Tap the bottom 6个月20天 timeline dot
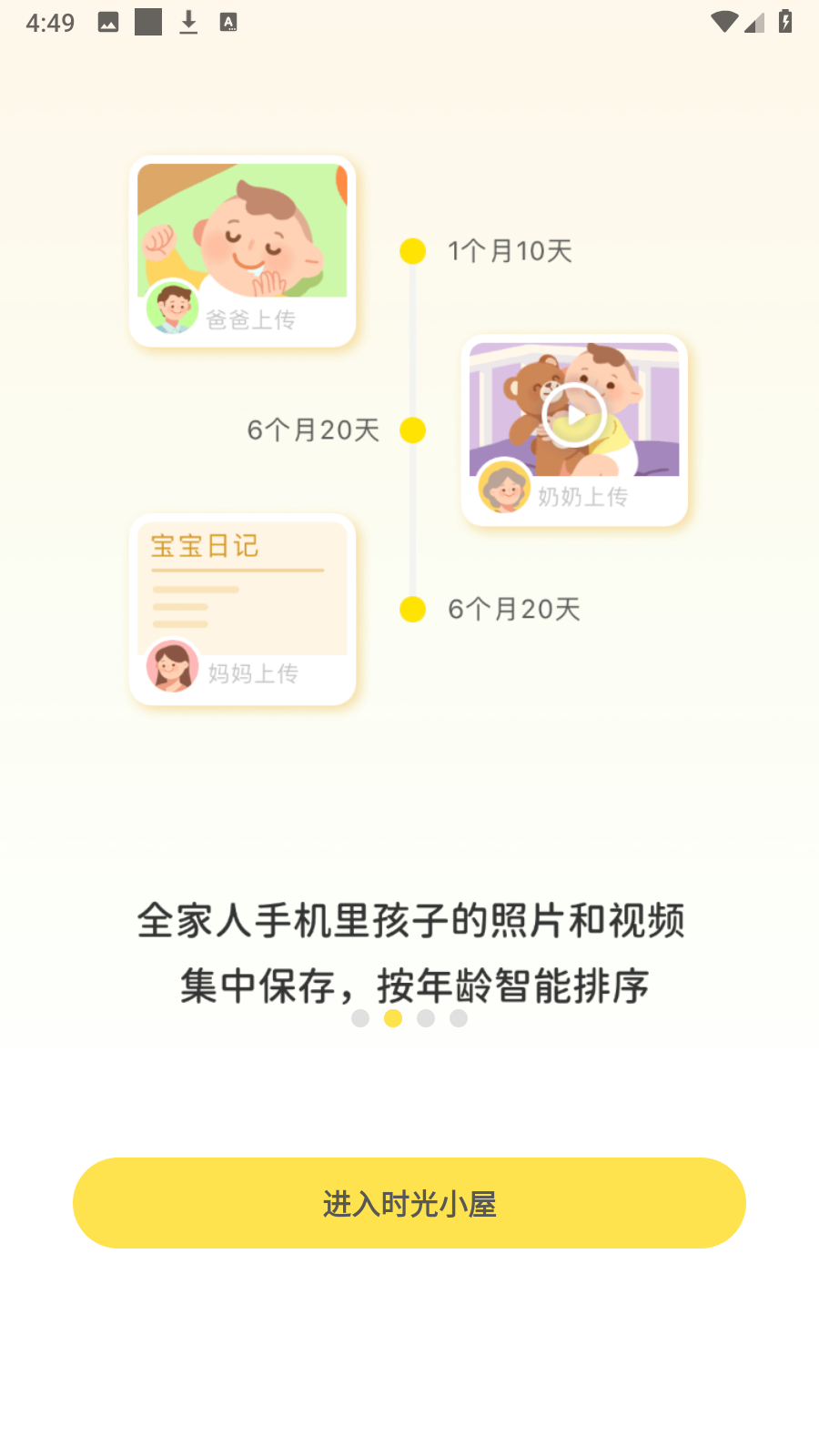Image resolution: width=819 pixels, height=1456 pixels. pyautogui.click(x=412, y=608)
